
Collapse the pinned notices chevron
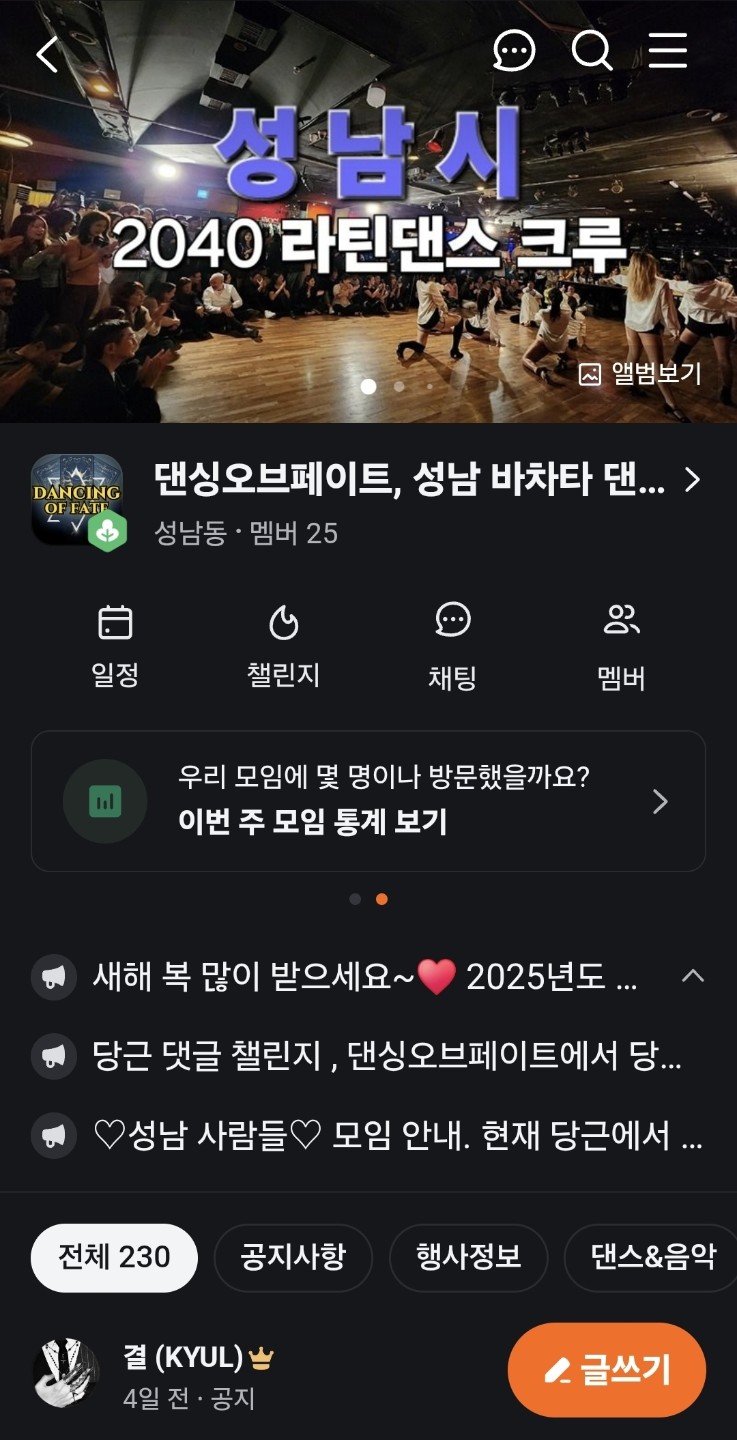point(692,976)
